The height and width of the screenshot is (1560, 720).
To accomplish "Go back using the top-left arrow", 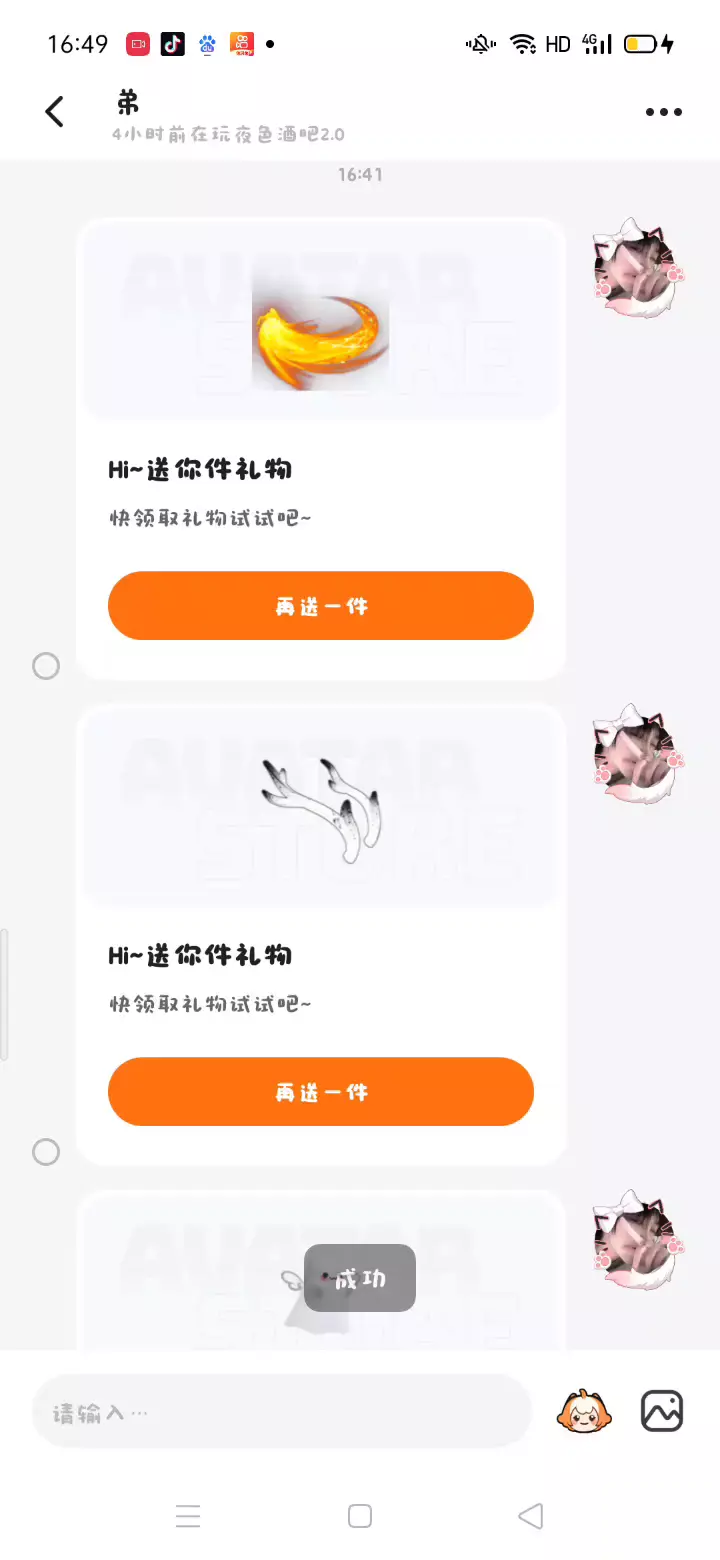I will pos(55,112).
